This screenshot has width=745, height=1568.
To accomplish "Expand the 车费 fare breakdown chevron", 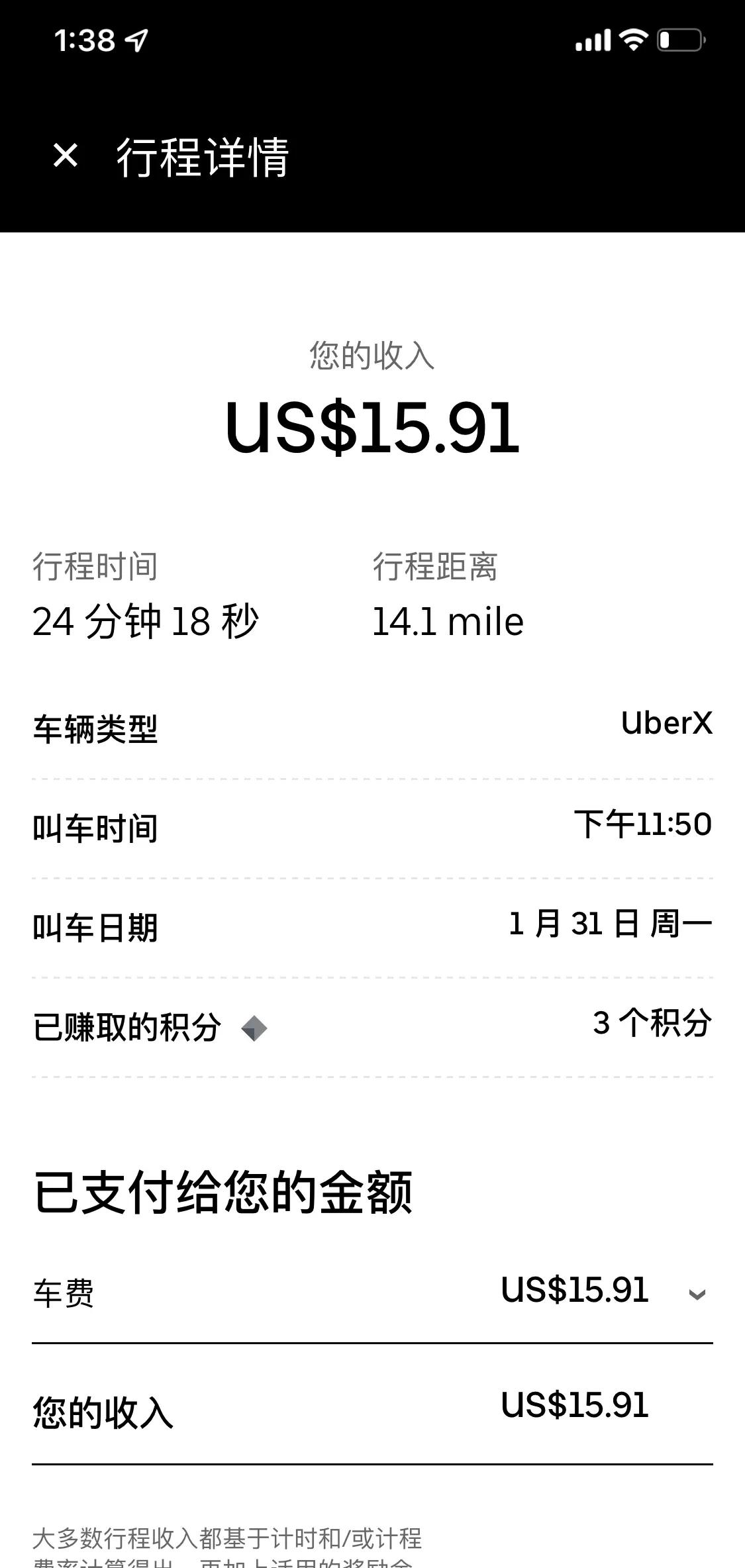I will click(697, 1294).
